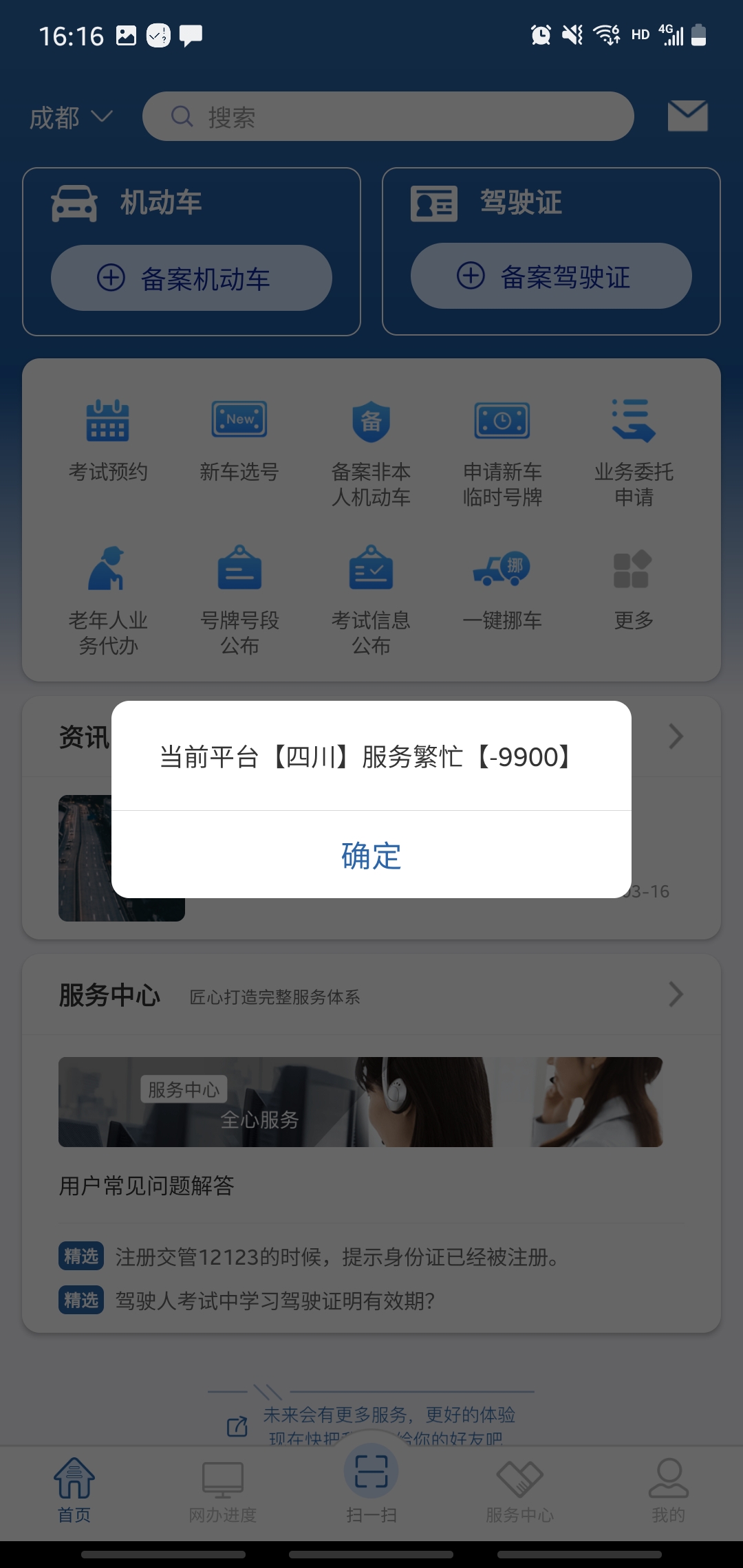
Task: Tap 确定 to dismiss the dialog
Action: tap(371, 856)
